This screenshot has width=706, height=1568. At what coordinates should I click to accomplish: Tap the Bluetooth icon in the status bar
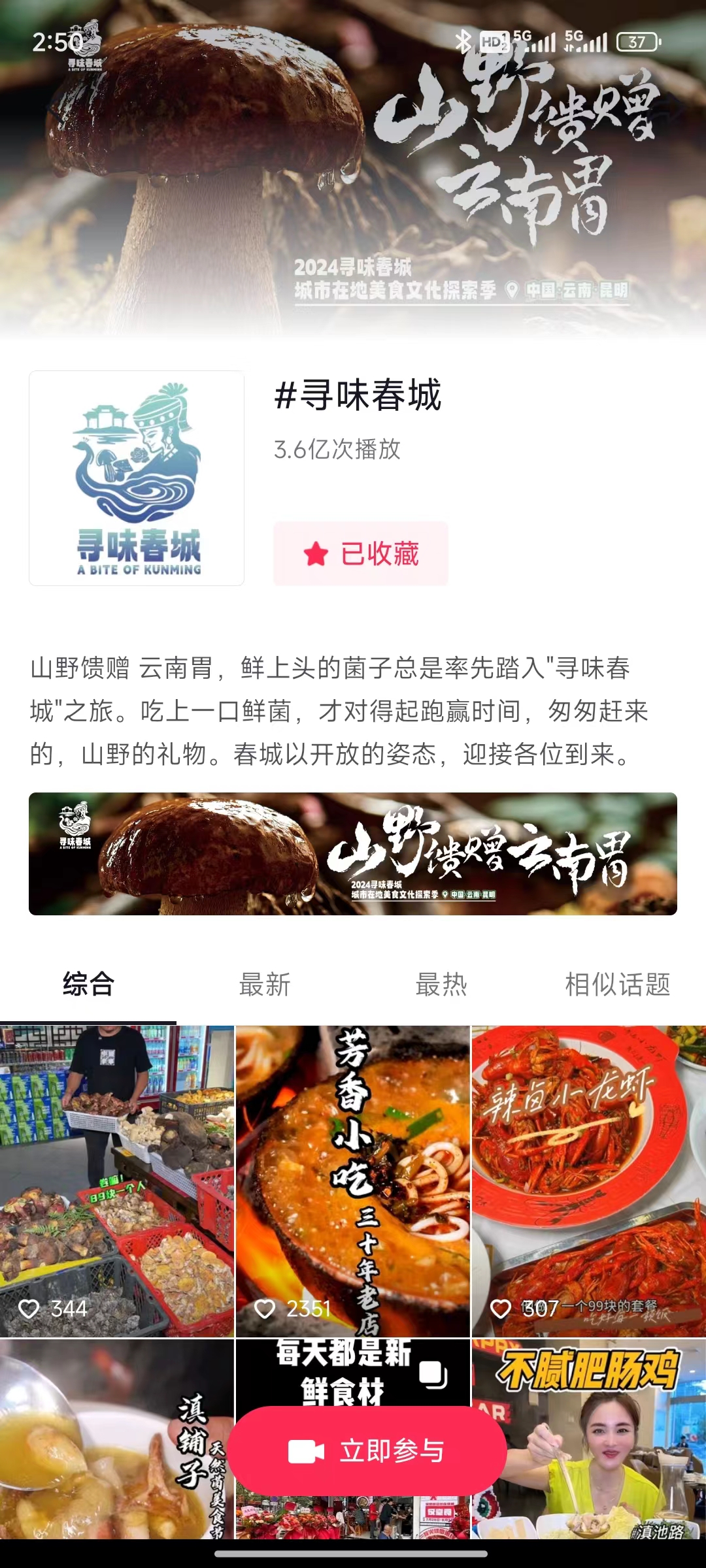(x=464, y=41)
